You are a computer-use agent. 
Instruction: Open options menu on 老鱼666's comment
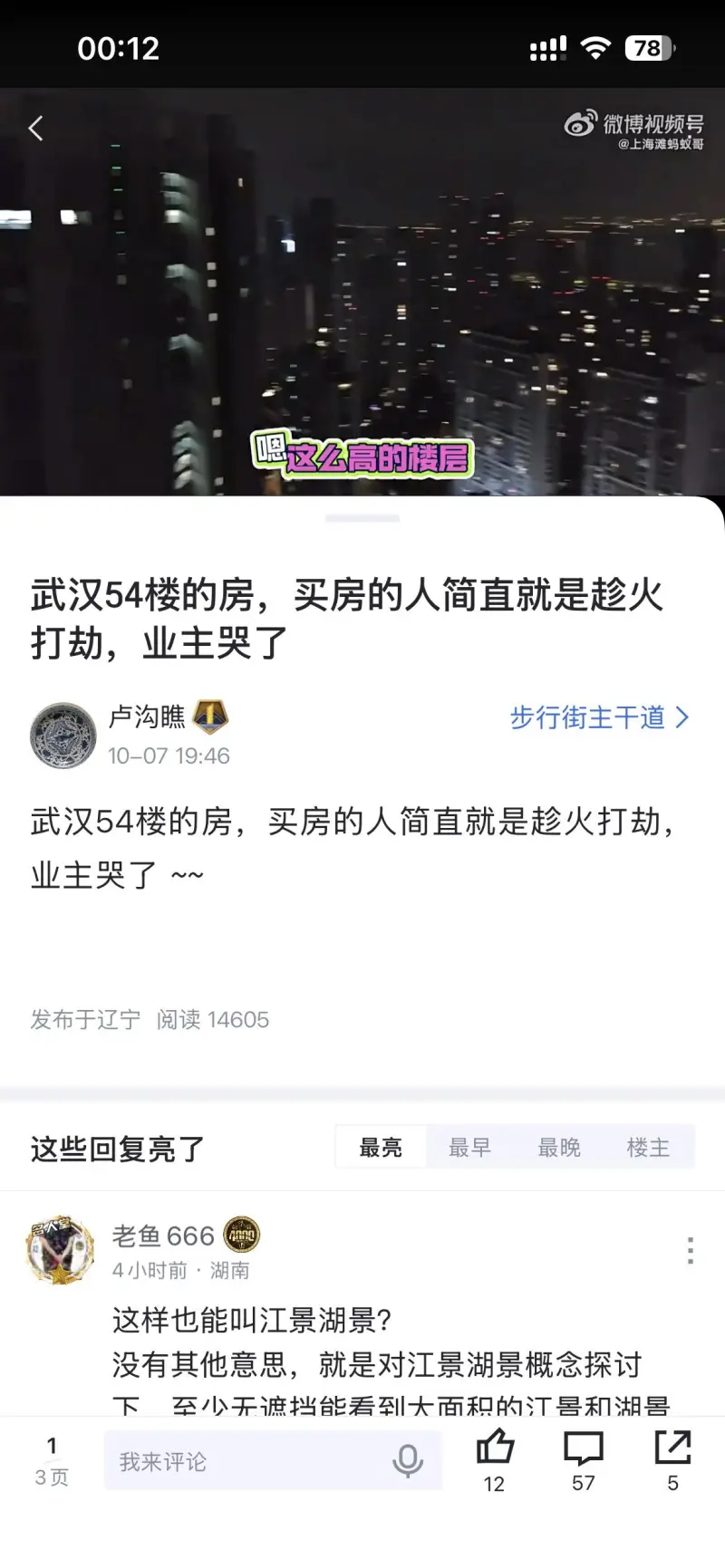(x=691, y=1250)
